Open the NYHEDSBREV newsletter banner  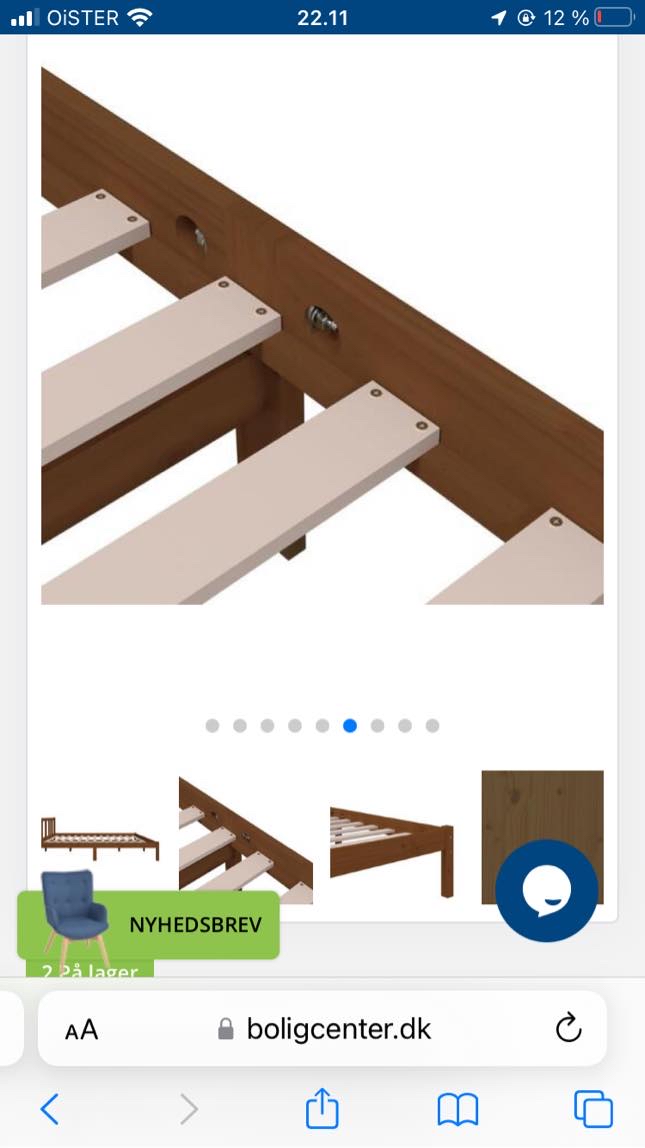[x=194, y=924]
